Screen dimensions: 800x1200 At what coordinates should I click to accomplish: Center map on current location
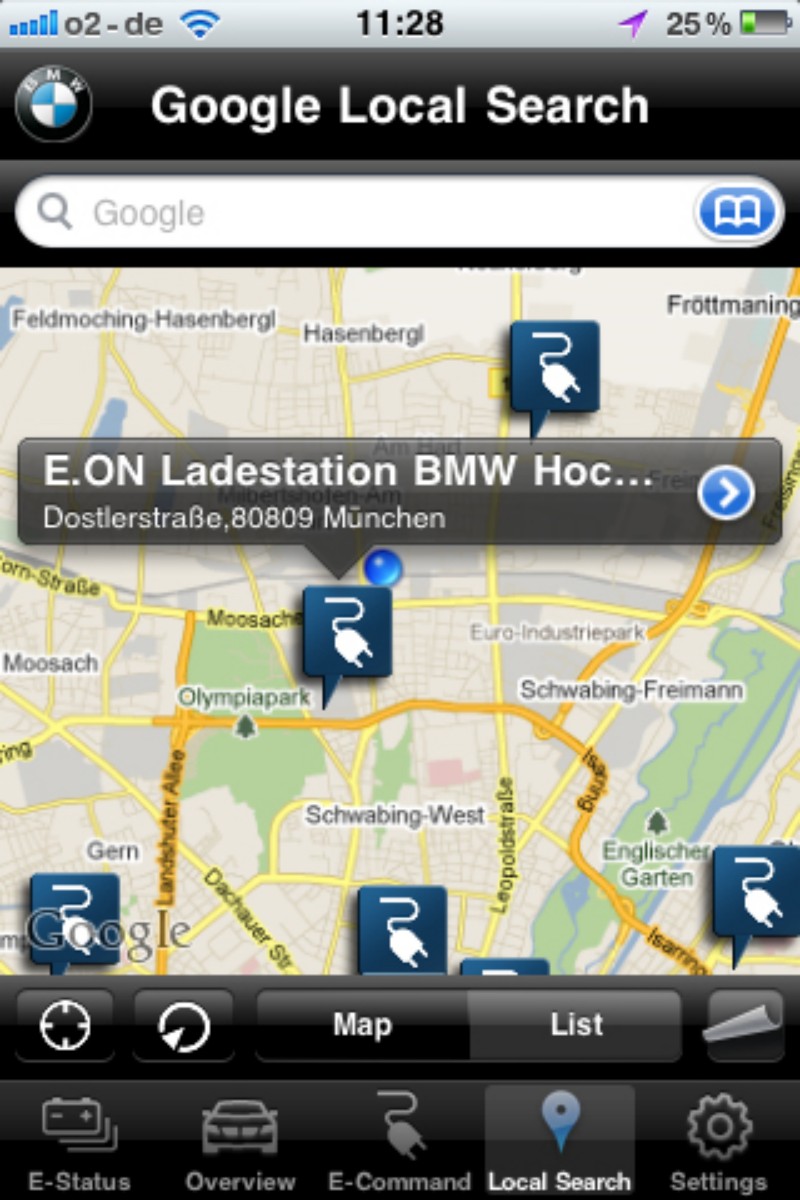pos(65,1025)
